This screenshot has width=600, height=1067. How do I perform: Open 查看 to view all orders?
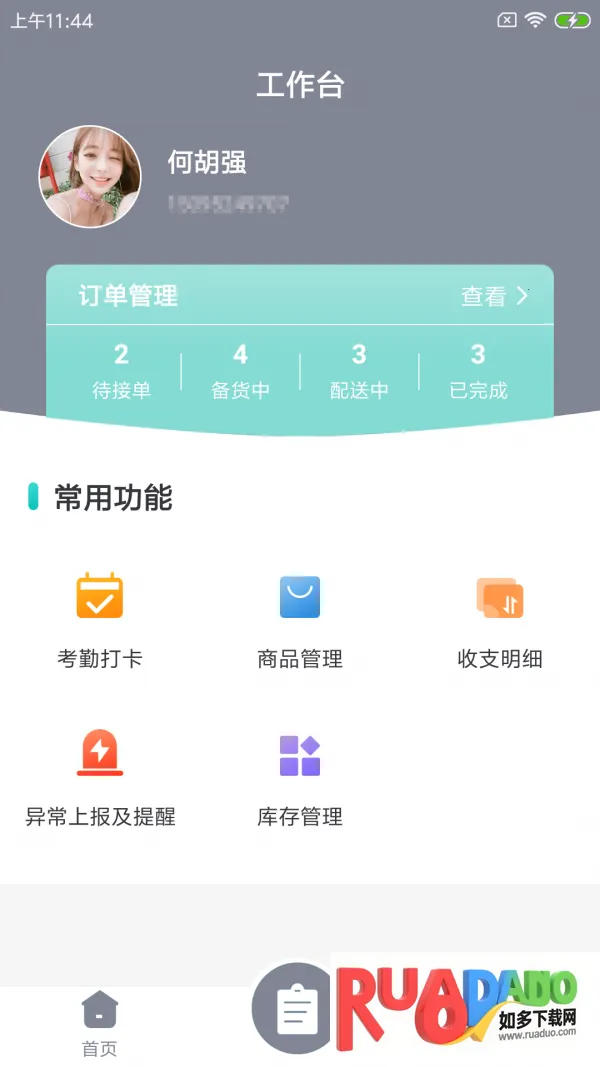[x=494, y=296]
